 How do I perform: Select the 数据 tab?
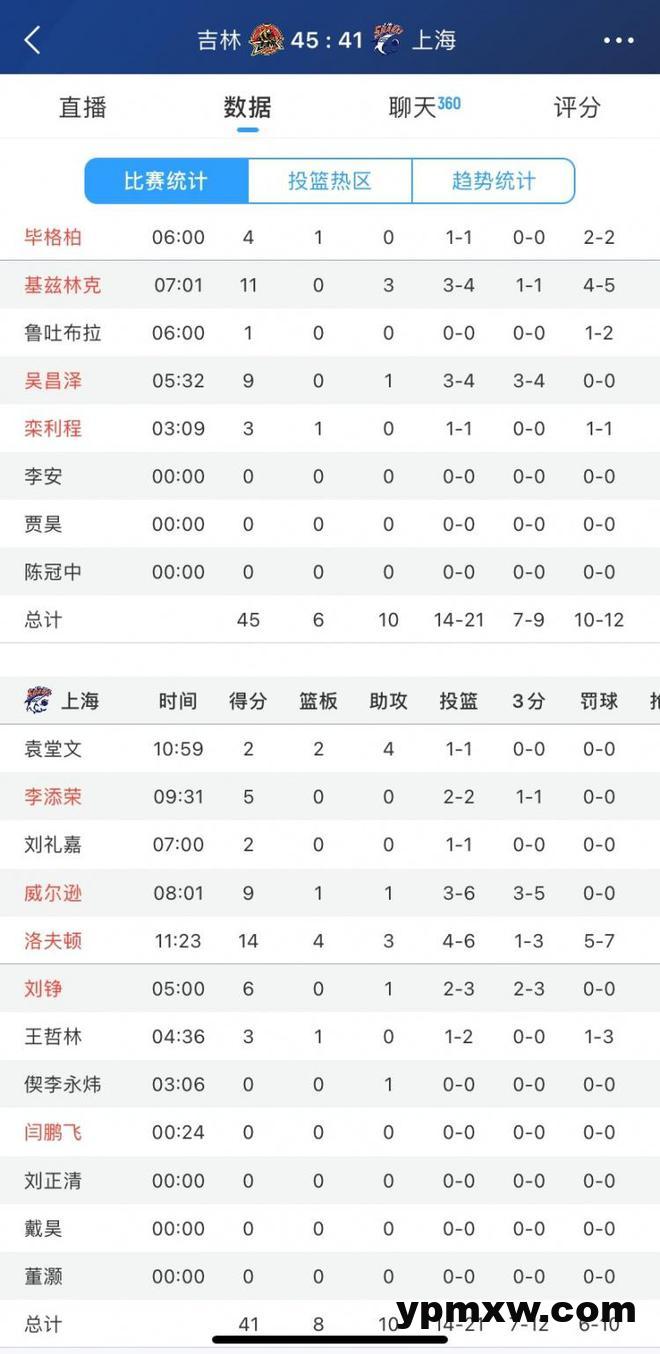[247, 107]
